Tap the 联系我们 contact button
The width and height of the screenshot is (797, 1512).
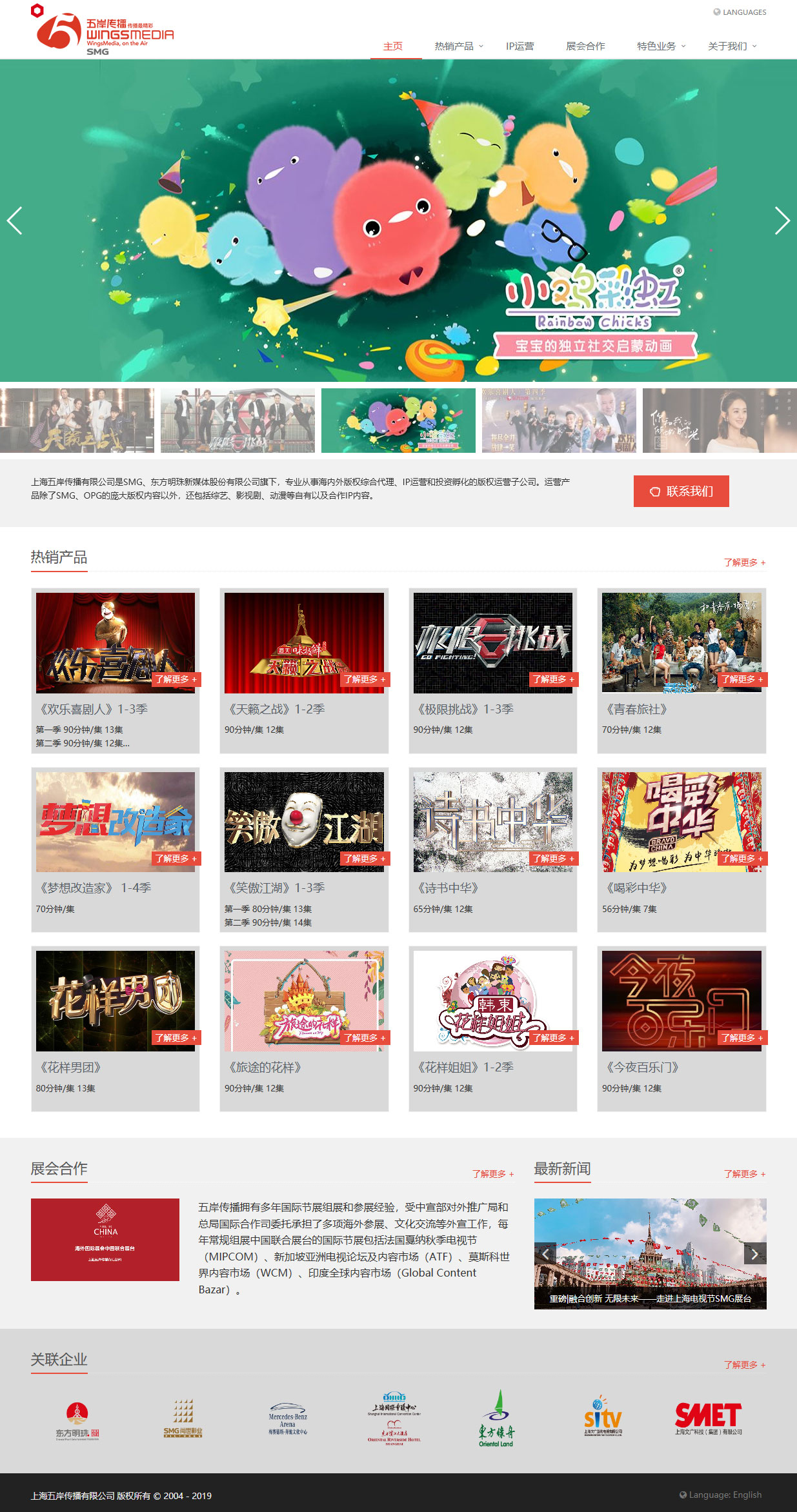(x=681, y=491)
